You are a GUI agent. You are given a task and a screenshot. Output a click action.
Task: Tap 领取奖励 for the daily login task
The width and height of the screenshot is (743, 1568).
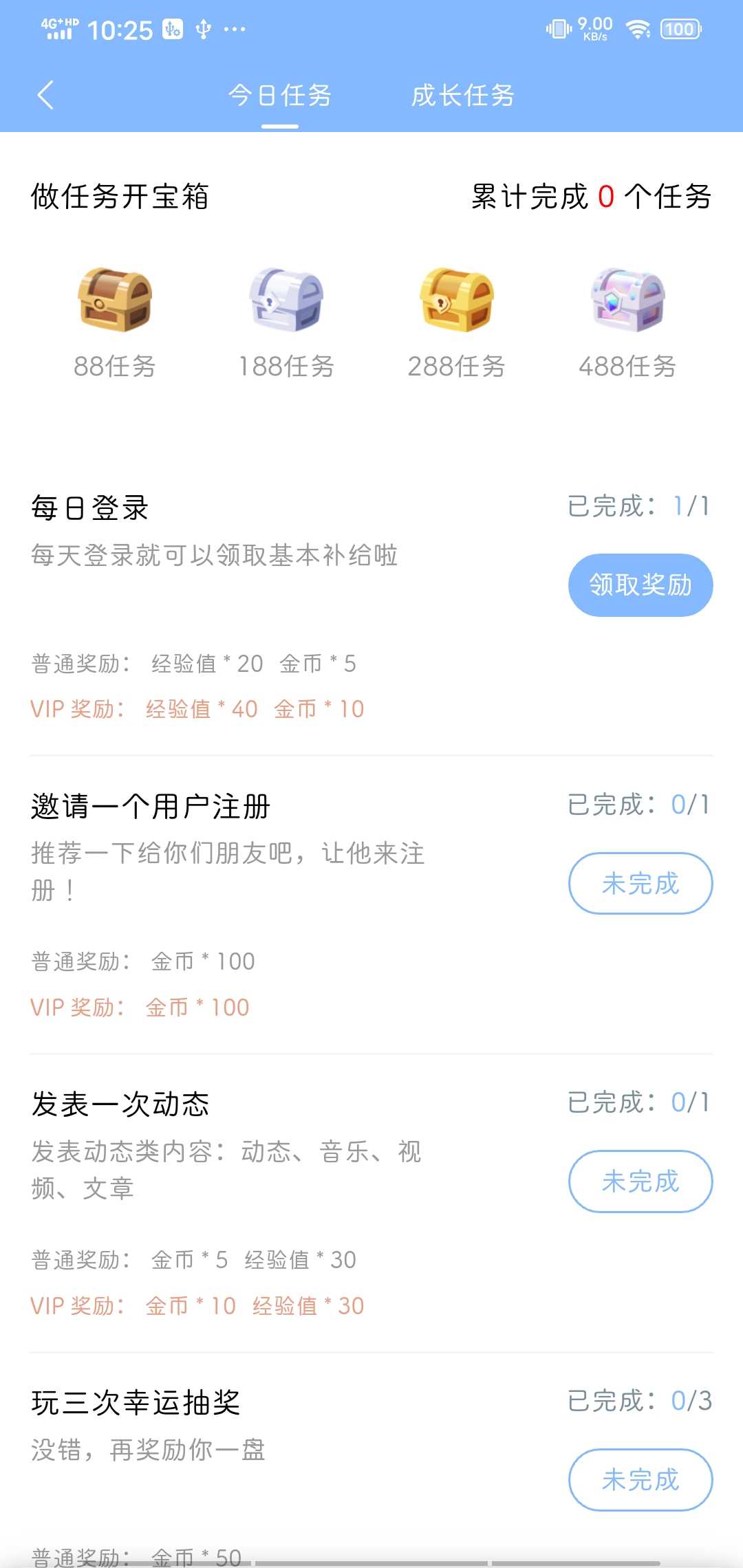click(x=640, y=585)
